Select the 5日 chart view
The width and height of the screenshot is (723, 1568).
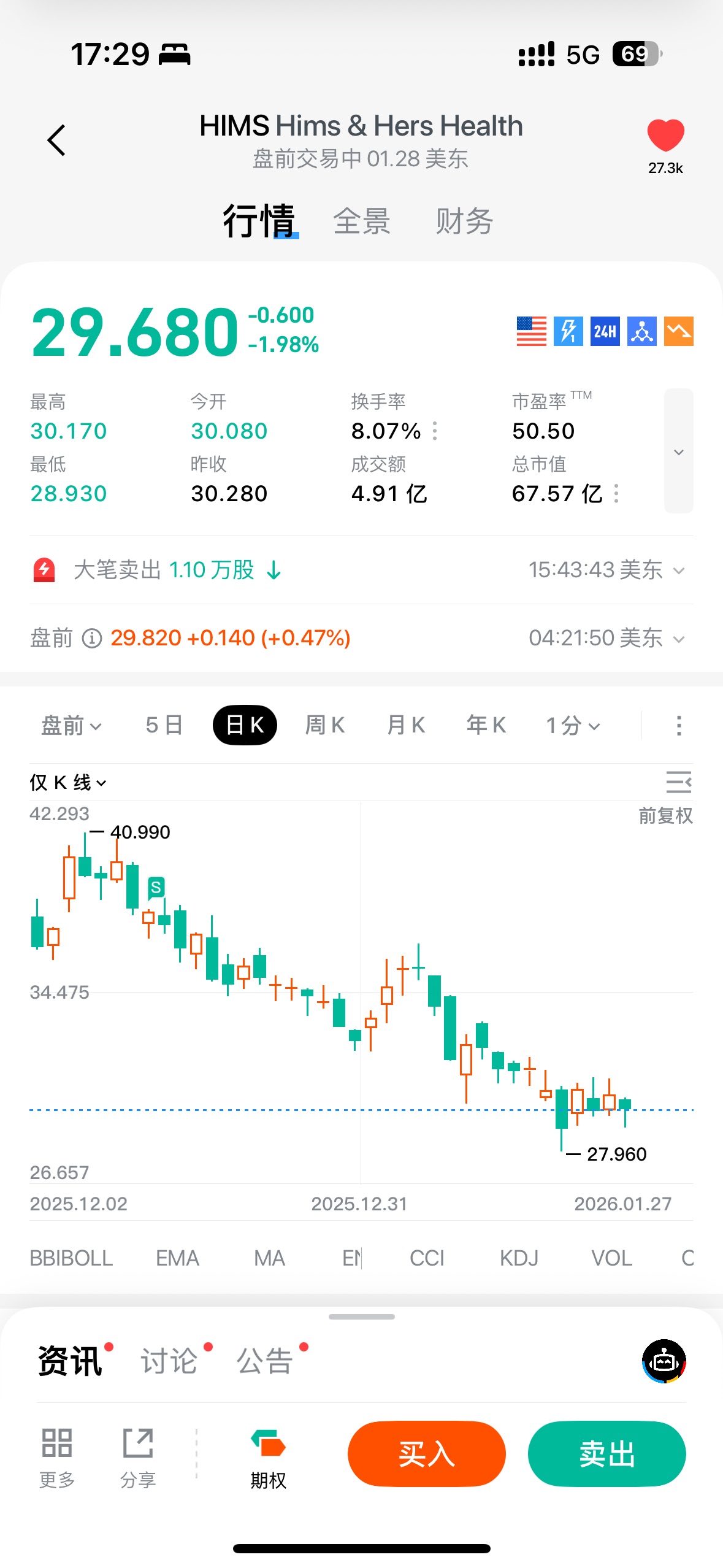tap(164, 726)
